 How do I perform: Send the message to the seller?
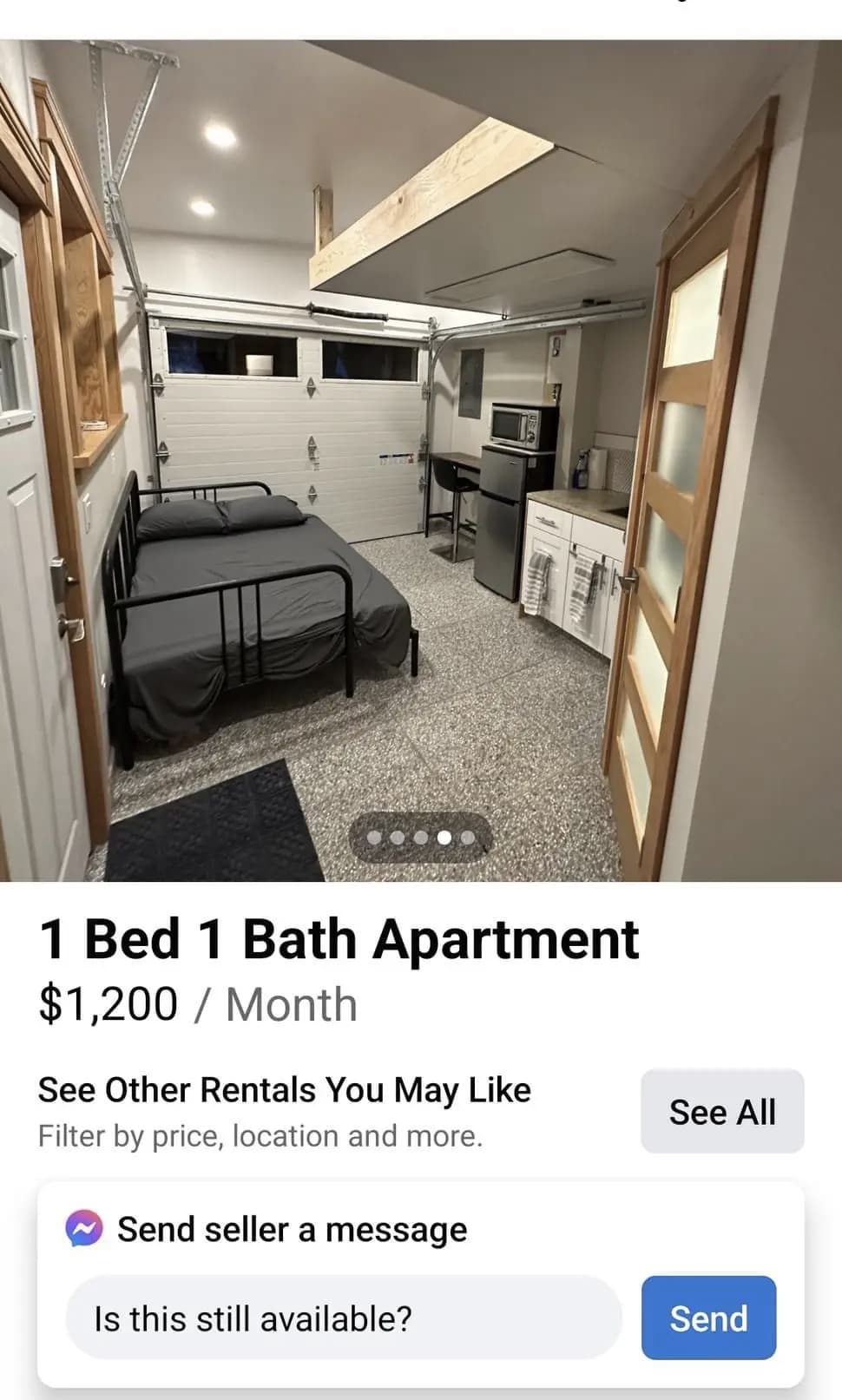coord(707,1318)
